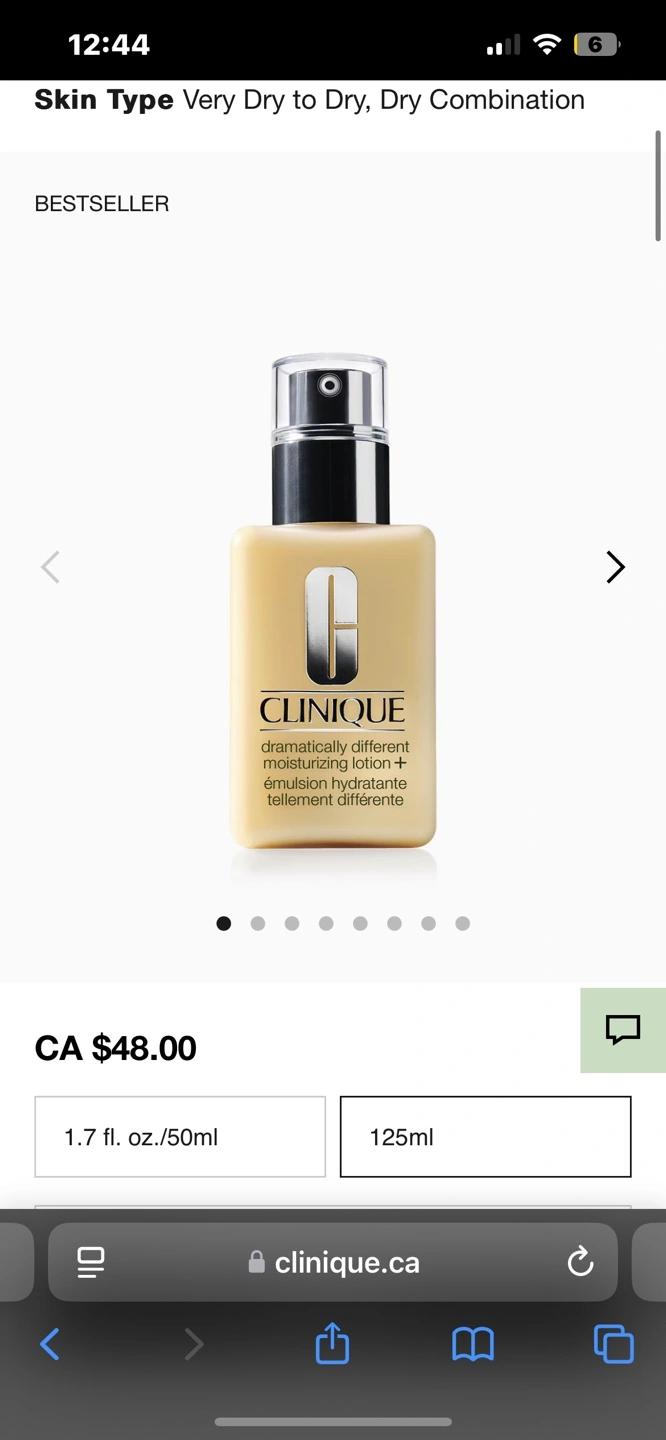Image resolution: width=666 pixels, height=1440 pixels.
Task: Open the Safari page settings menu
Action: click(x=91, y=1262)
